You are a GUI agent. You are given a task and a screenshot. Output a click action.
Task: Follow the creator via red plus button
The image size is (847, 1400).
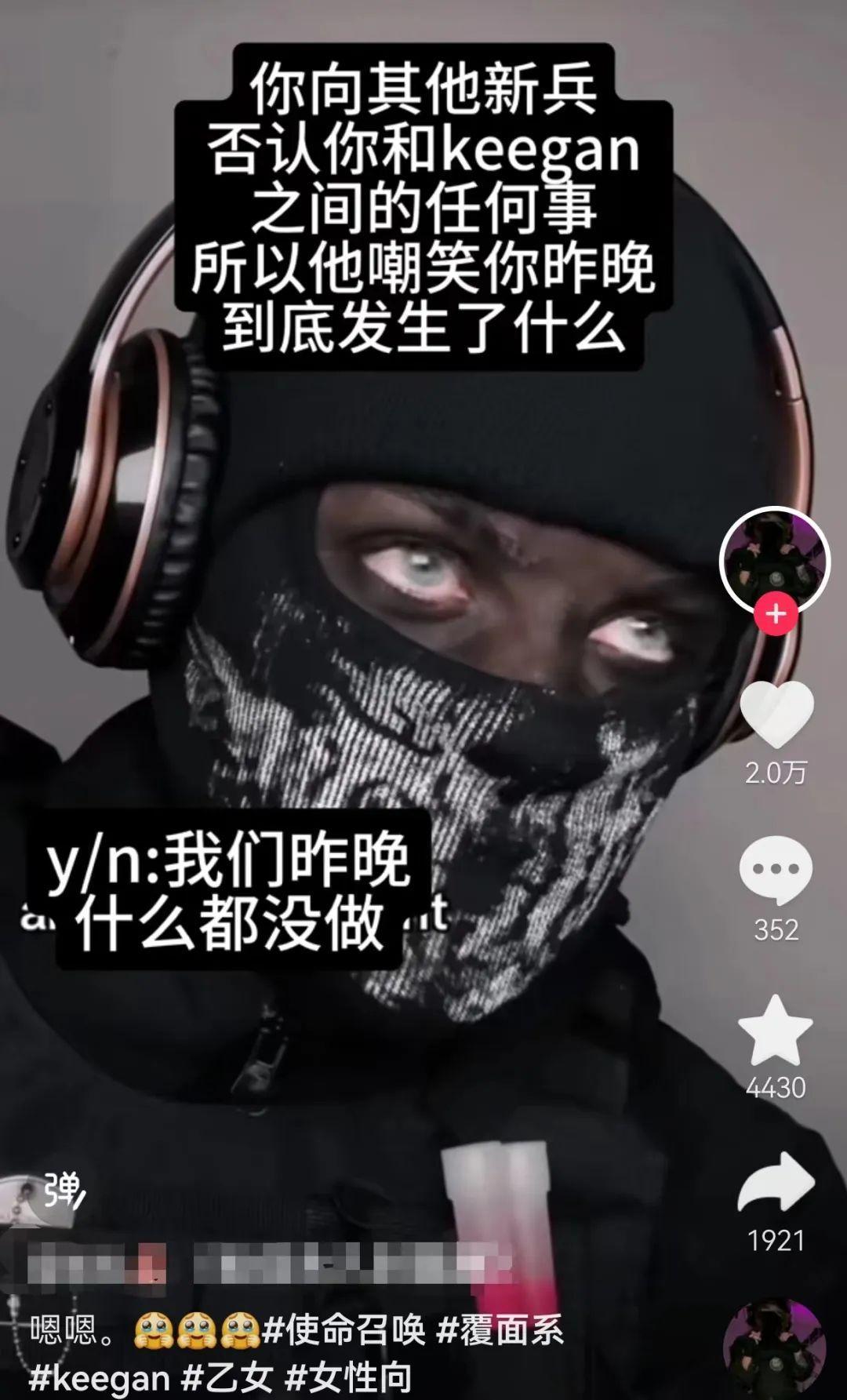point(776,613)
